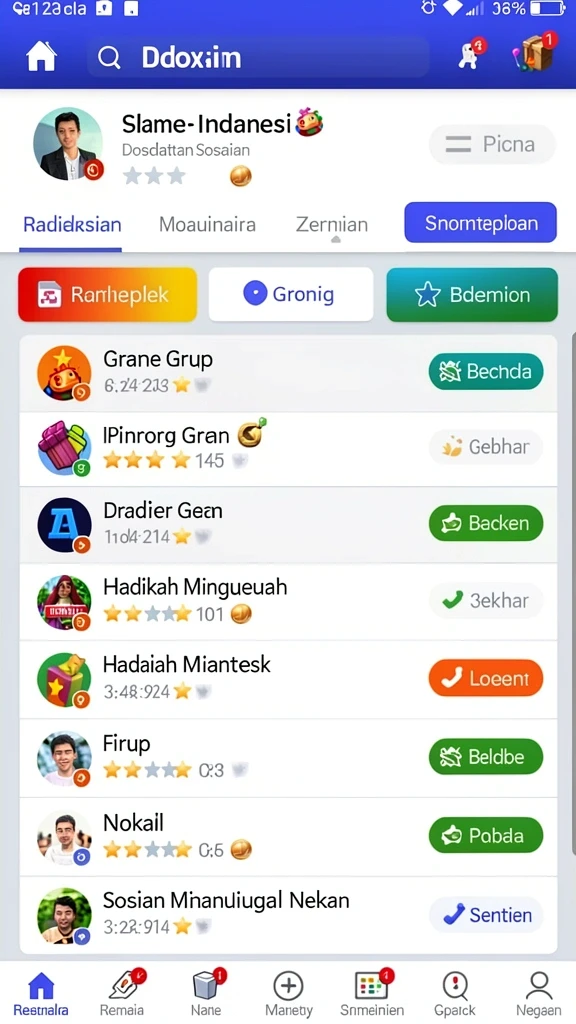Viewport: 576px width, 1024px height.
Task: Tap Backen next to Dradier Gean
Action: tap(486, 523)
